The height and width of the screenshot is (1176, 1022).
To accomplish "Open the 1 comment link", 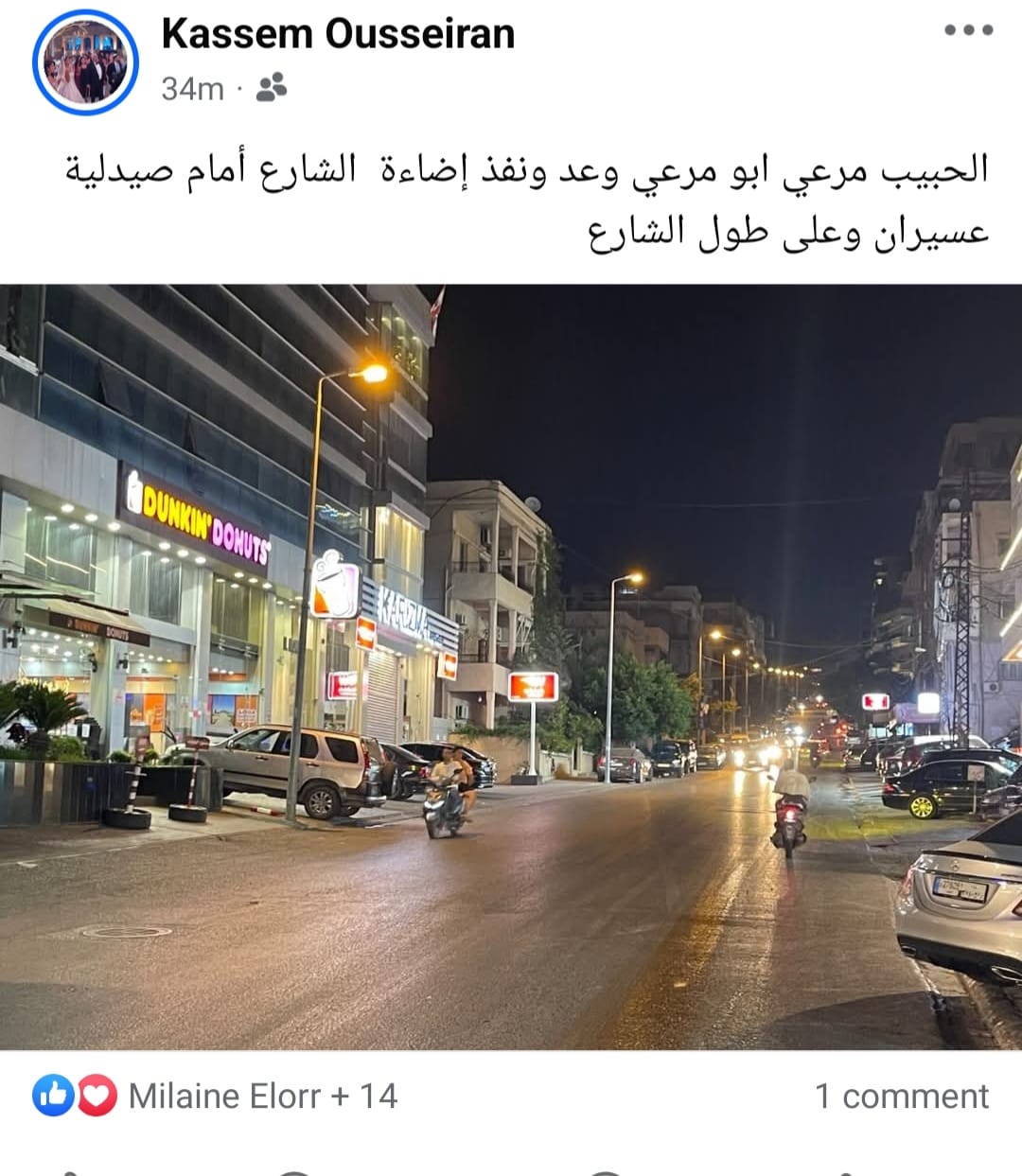I will pyautogui.click(x=901, y=1096).
